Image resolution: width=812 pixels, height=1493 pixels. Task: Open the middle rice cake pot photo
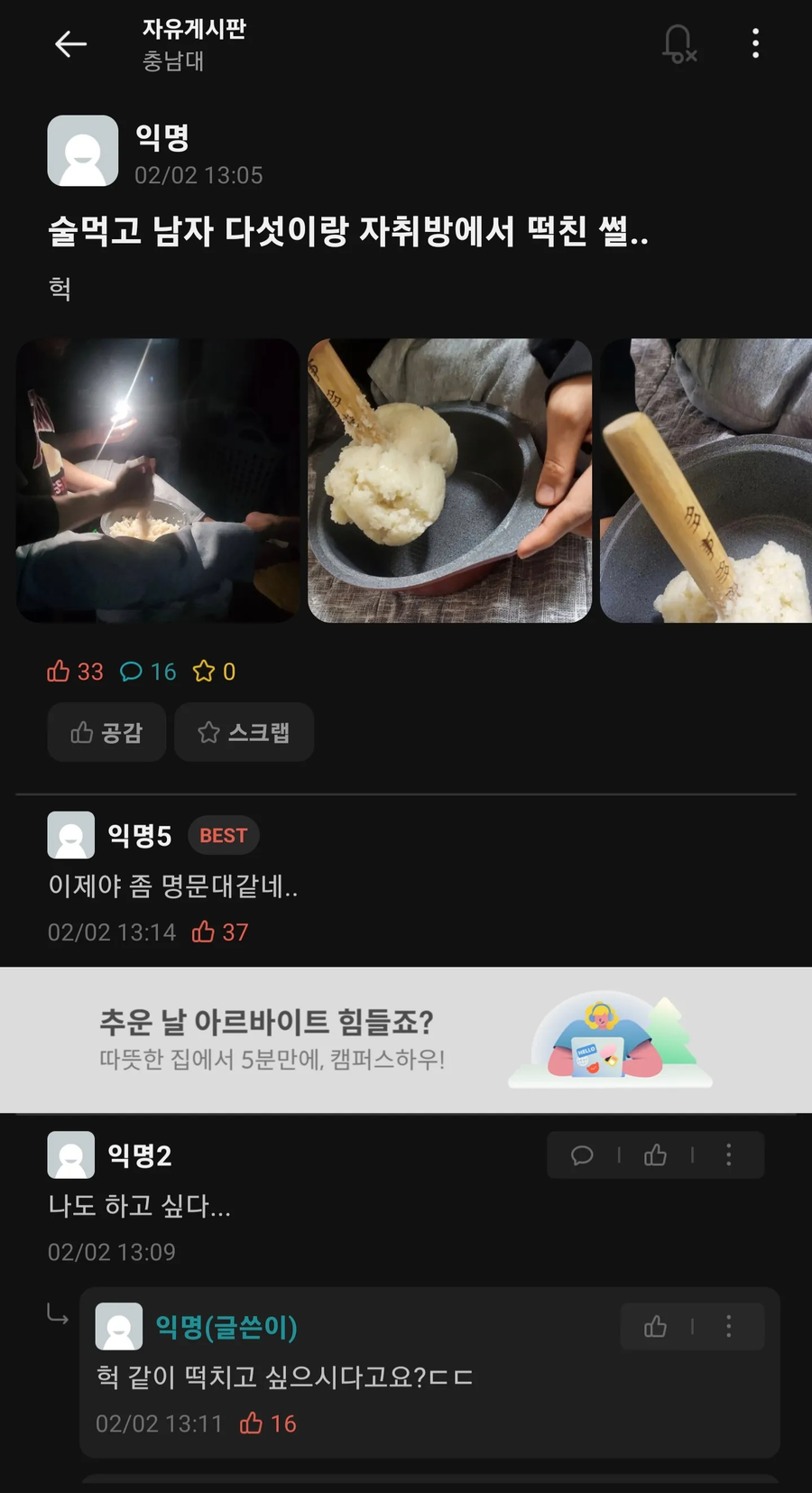(449, 479)
